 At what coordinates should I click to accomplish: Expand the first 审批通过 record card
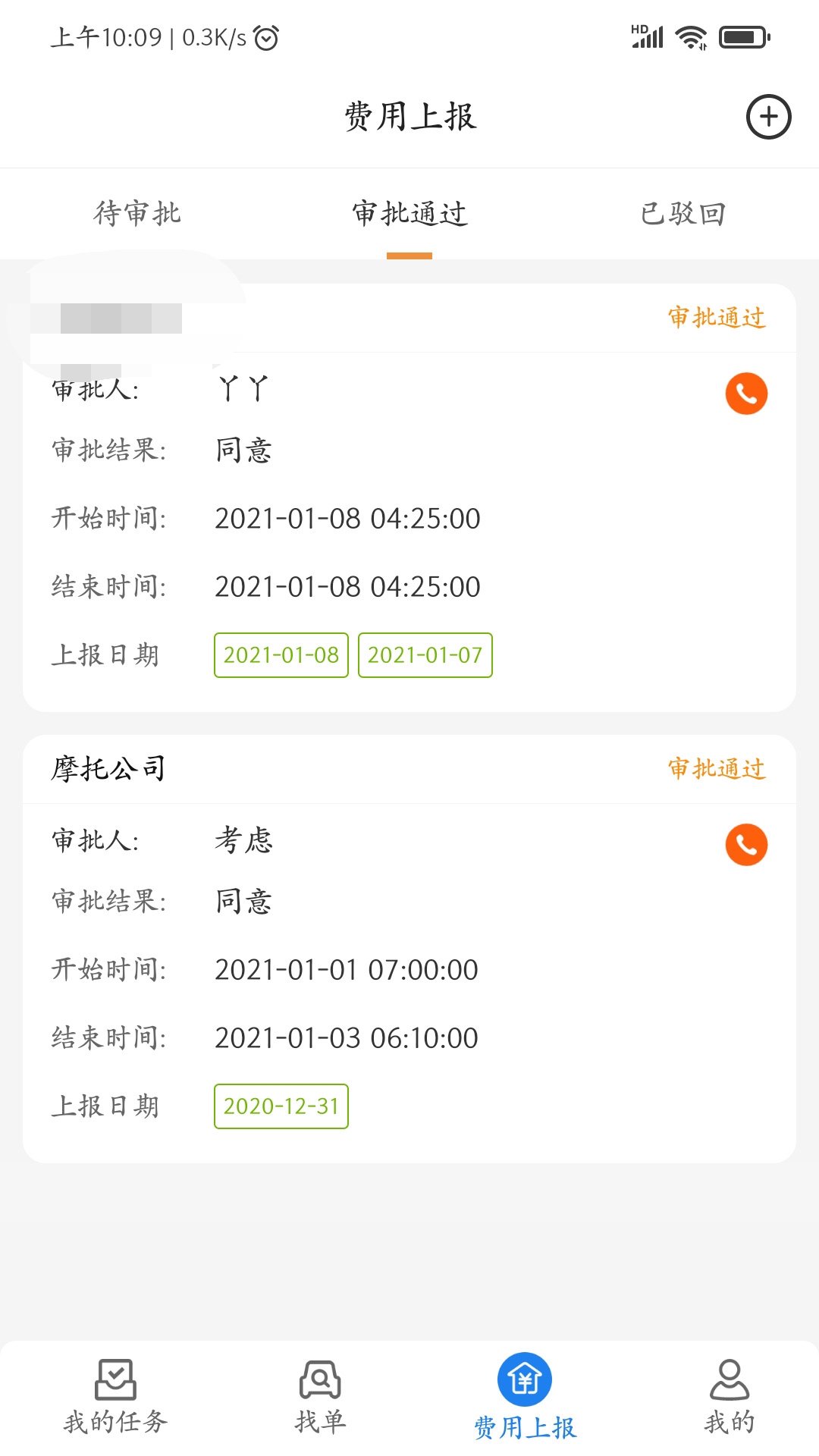[409, 493]
